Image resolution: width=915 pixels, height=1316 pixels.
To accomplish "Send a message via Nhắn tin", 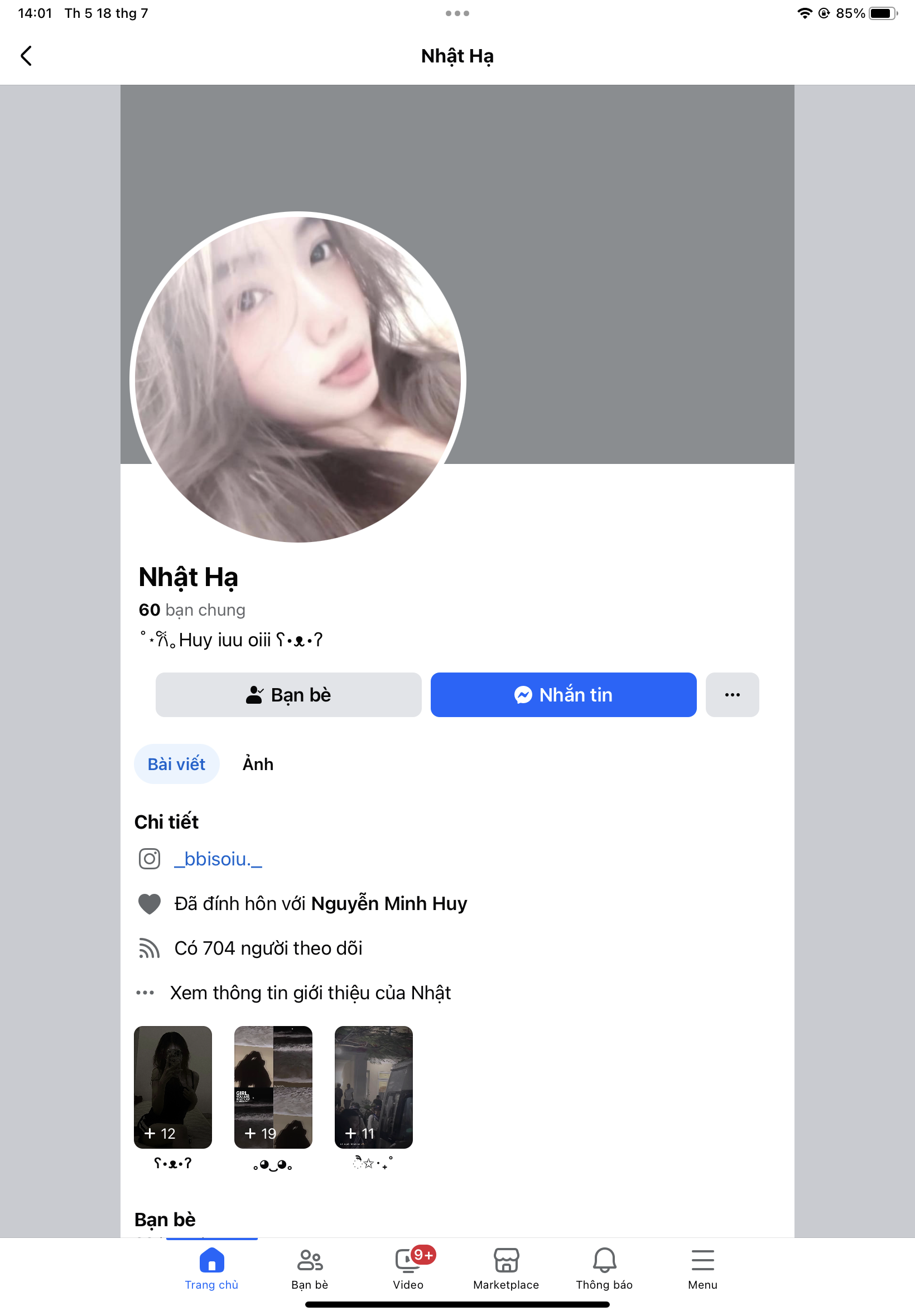I will coord(563,694).
